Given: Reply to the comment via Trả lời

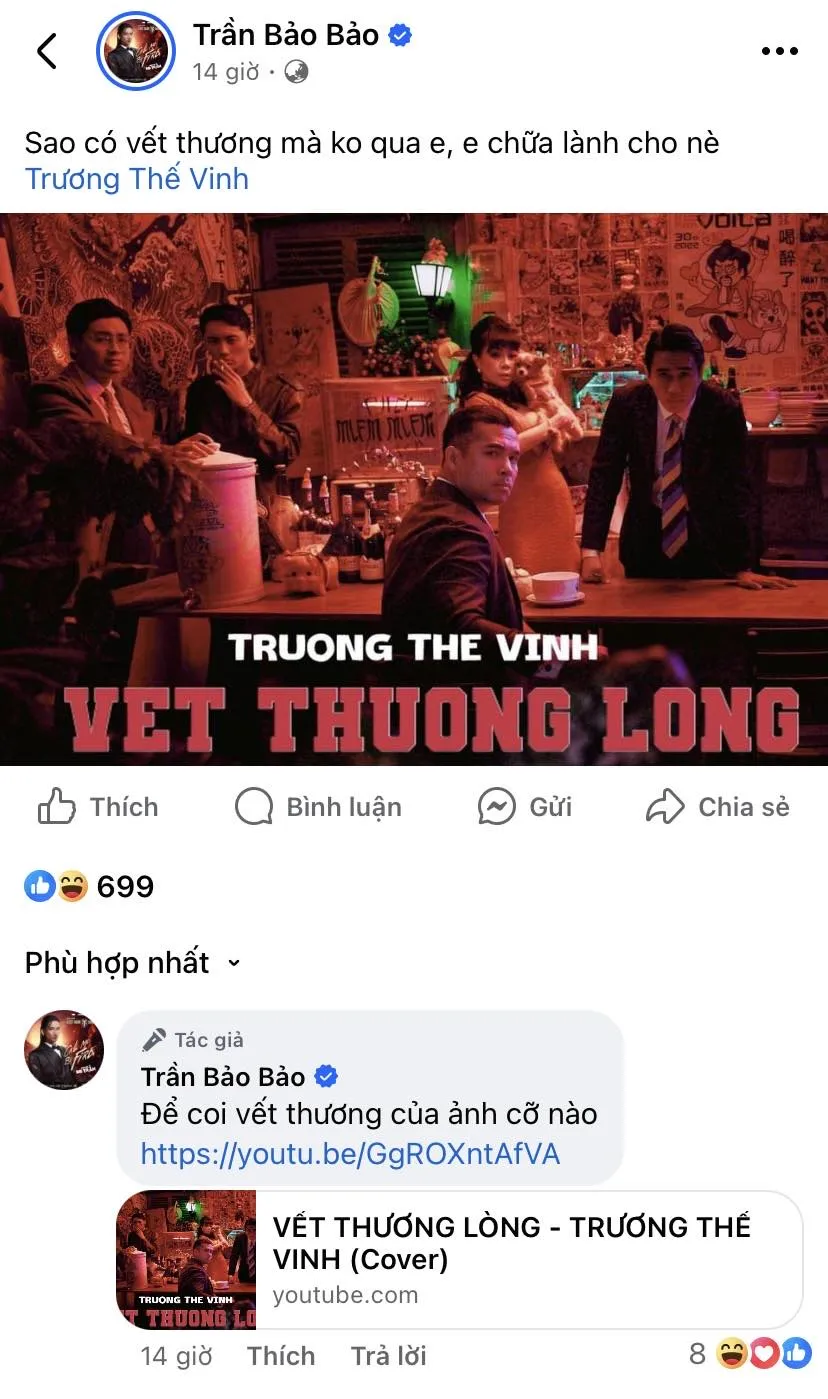Looking at the screenshot, I should [x=388, y=1356].
